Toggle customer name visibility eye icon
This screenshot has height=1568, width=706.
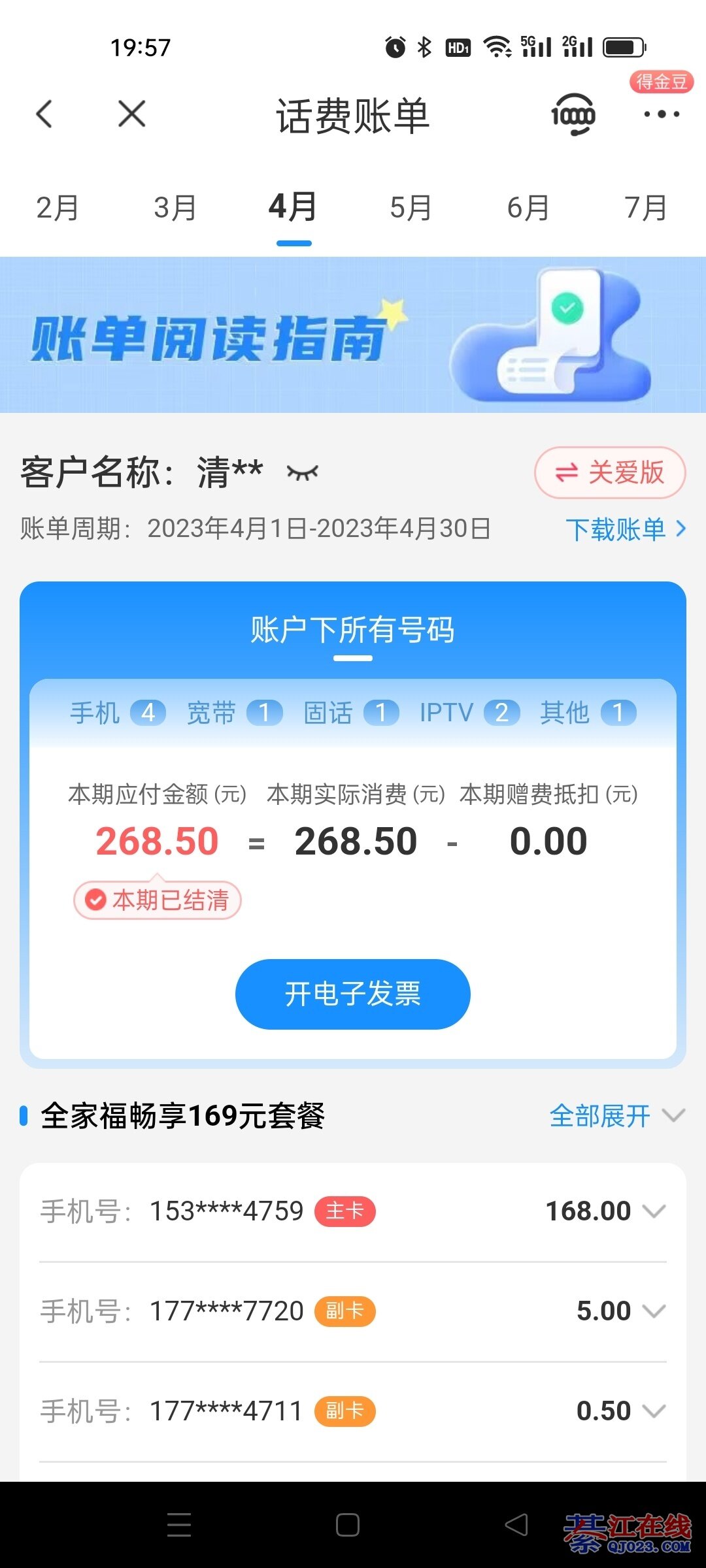point(303,472)
